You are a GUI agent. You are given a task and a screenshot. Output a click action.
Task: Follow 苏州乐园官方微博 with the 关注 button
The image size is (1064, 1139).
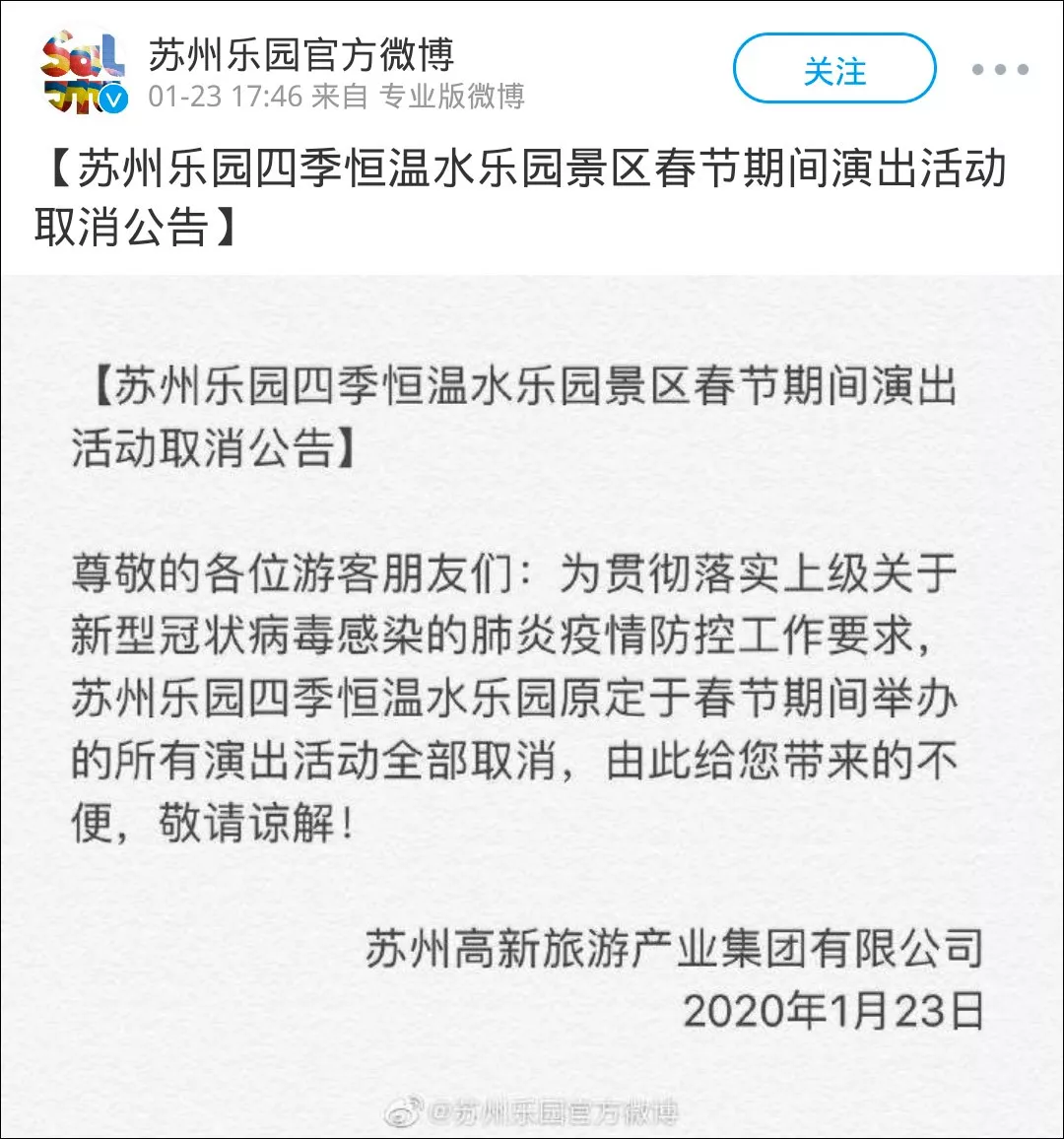(834, 70)
